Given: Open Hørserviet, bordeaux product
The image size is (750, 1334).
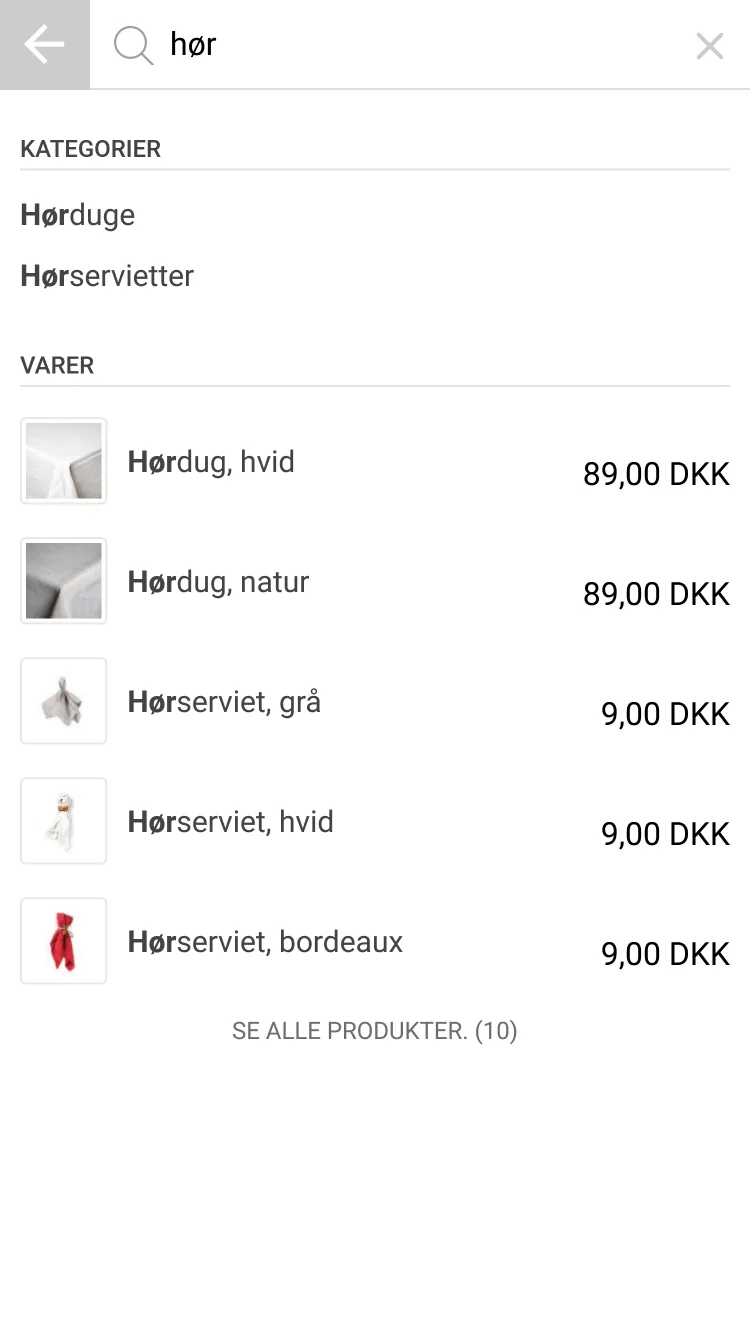Looking at the screenshot, I should (x=375, y=941).
